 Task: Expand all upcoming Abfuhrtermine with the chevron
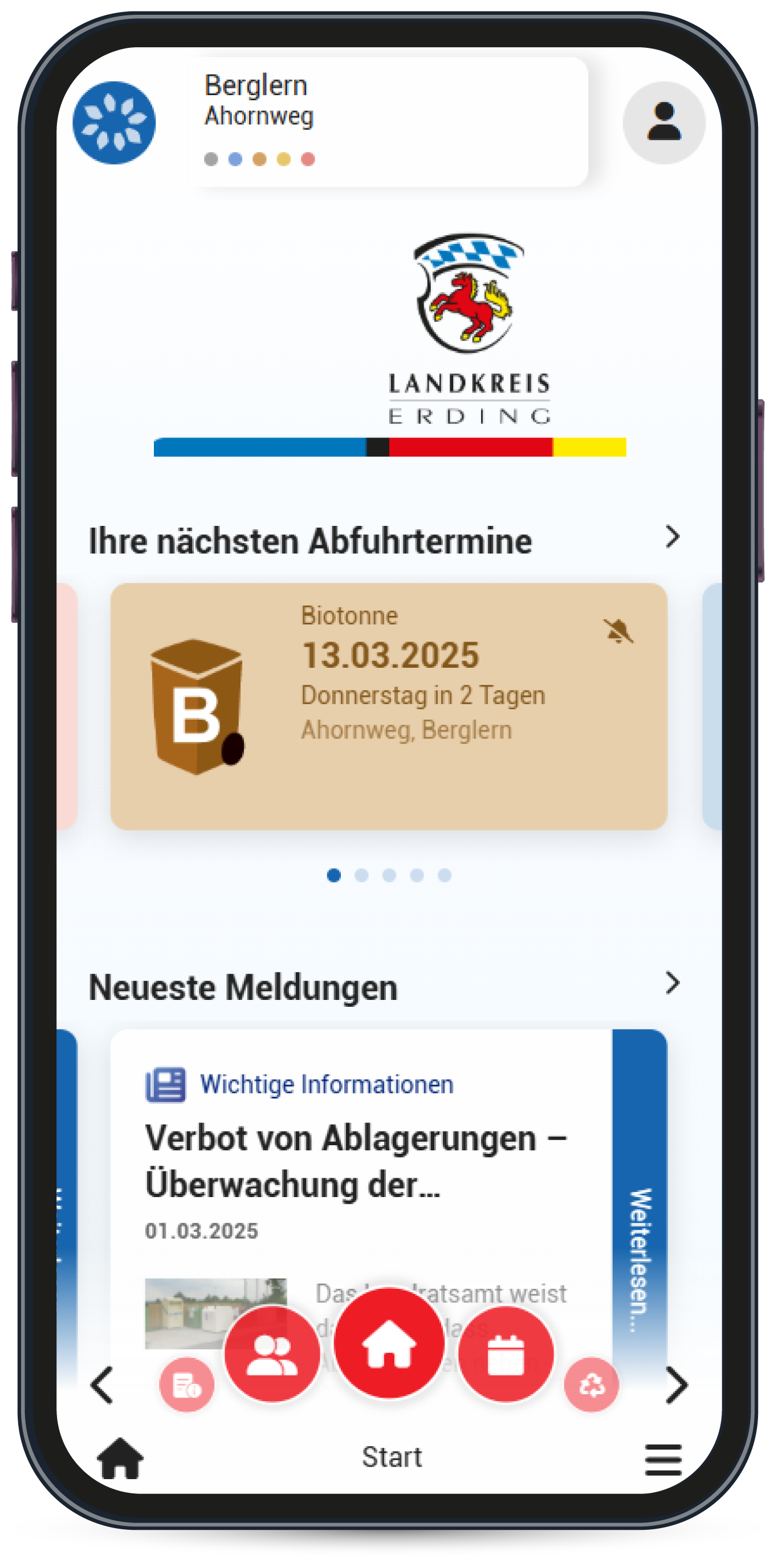click(x=672, y=537)
